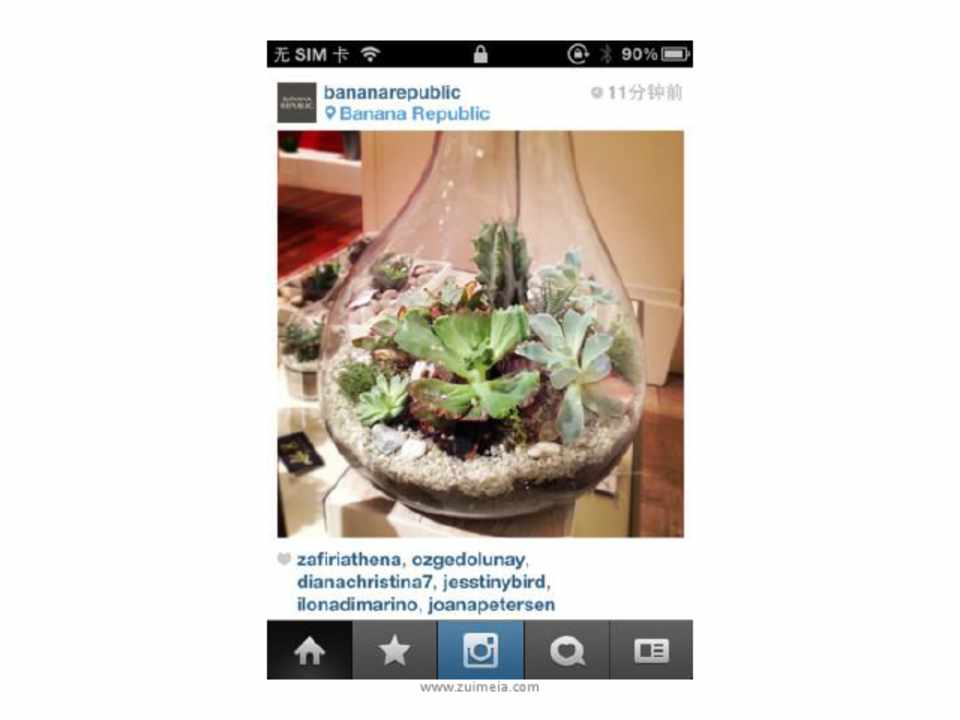The image size is (960, 720).
Task: Open the Banana Republic location tag
Action: 414,114
